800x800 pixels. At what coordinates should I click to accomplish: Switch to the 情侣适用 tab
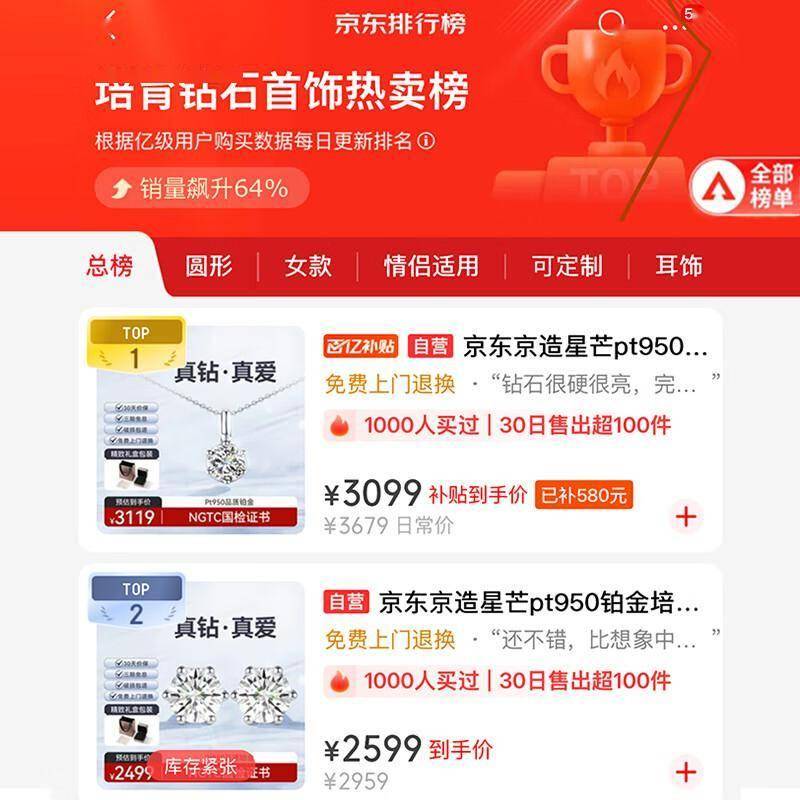point(431,266)
